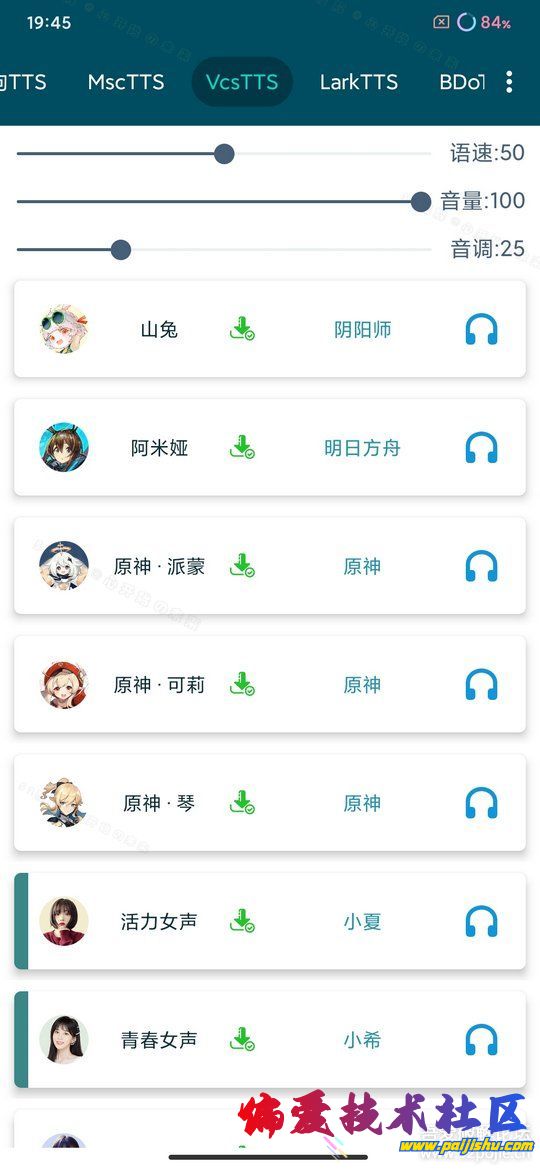Preview the 青春女声 voice sample
This screenshot has height=1170, width=540.
pos(481,1040)
